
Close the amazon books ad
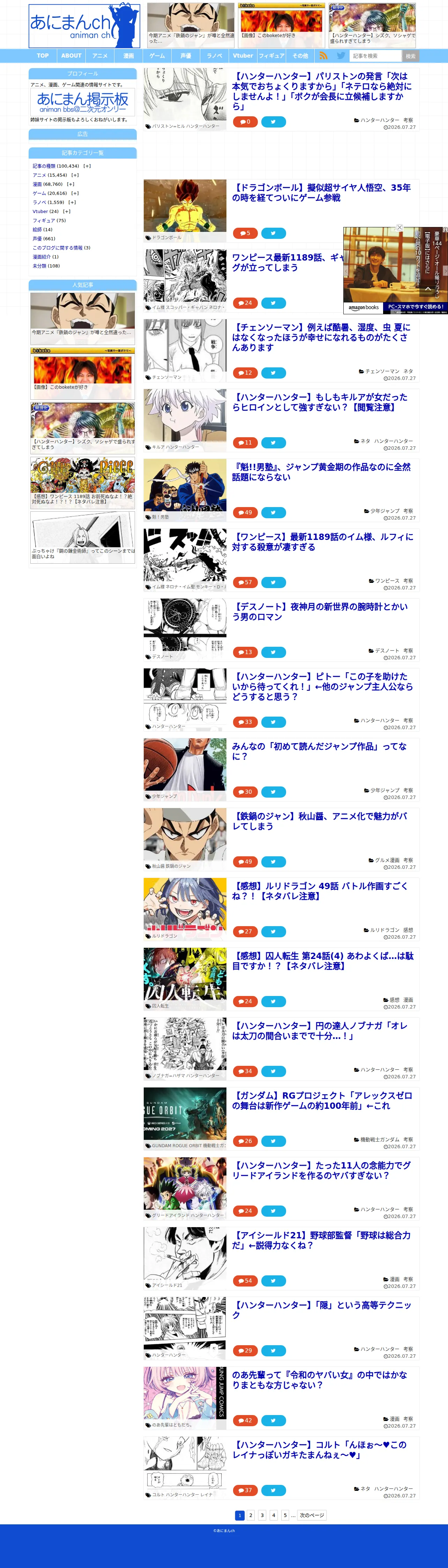click(x=400, y=227)
